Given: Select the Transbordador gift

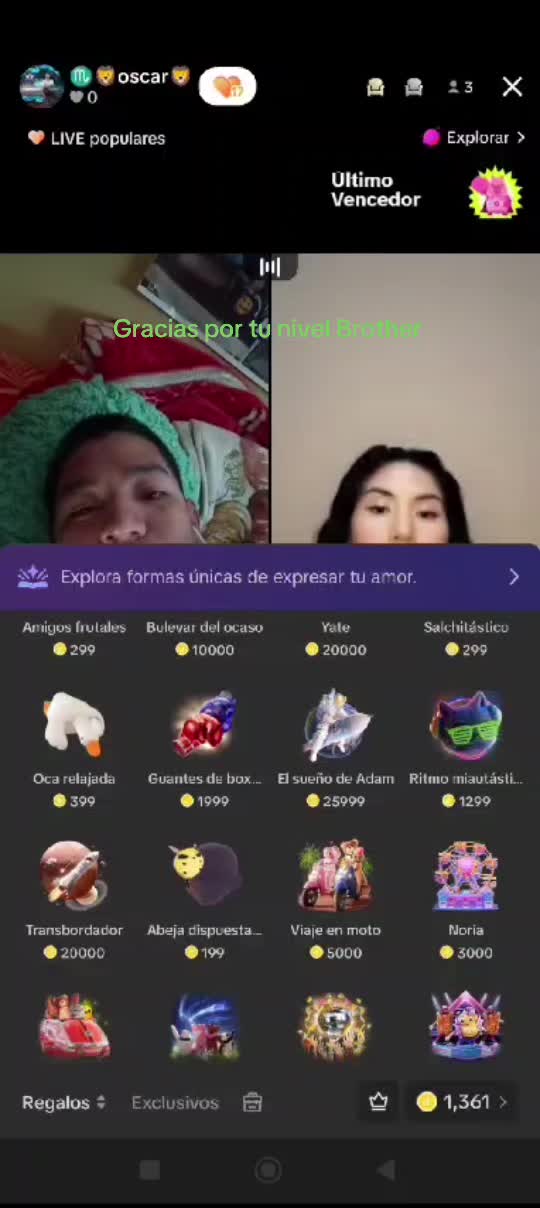Looking at the screenshot, I should pos(74,899).
